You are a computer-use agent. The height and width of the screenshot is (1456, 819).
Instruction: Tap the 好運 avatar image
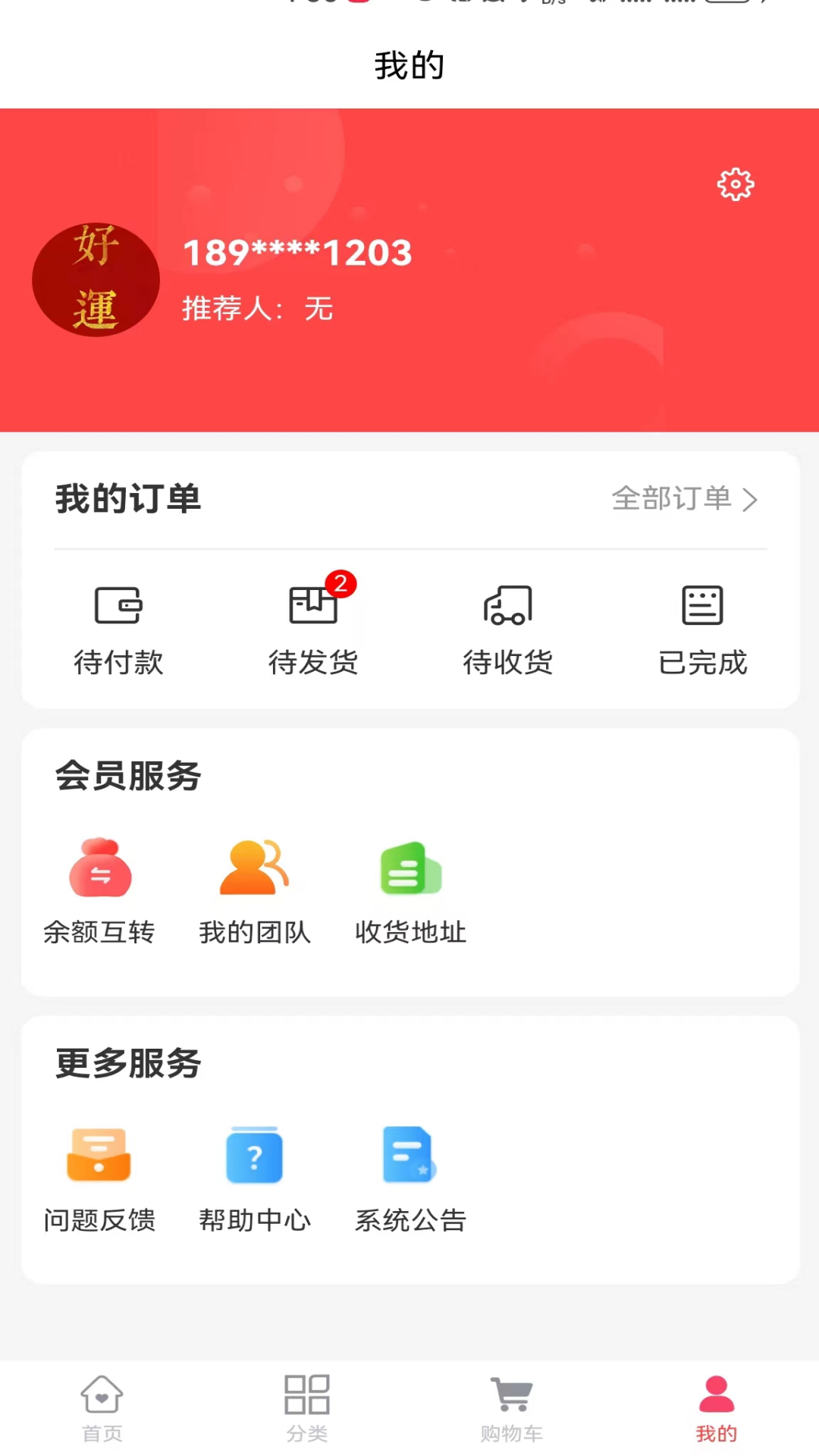click(x=96, y=279)
